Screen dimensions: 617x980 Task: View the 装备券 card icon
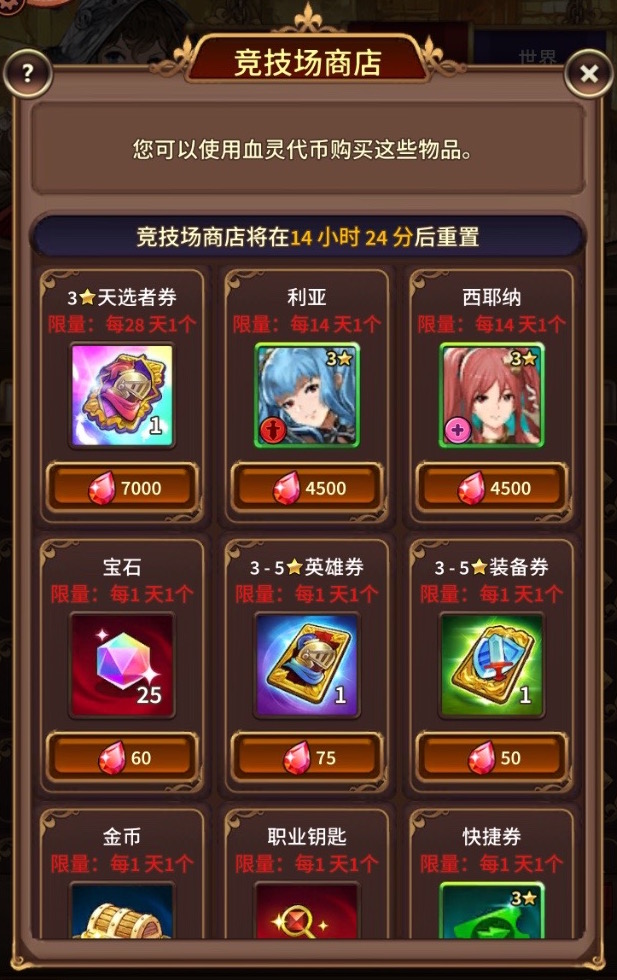point(491,664)
